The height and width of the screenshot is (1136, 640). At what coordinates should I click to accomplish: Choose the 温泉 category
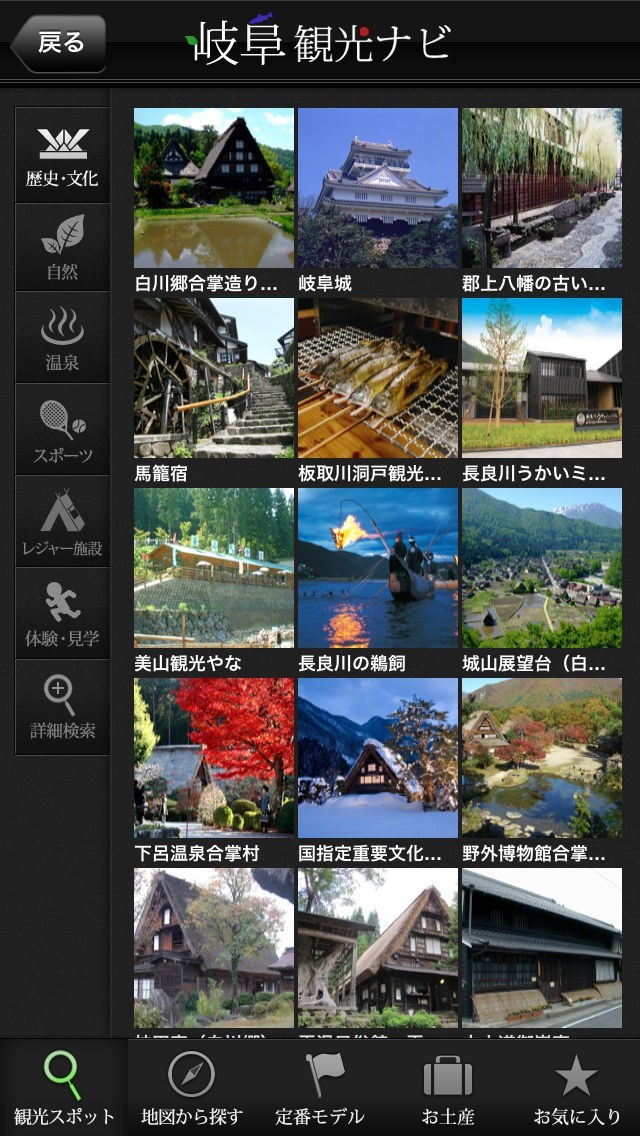(x=63, y=339)
